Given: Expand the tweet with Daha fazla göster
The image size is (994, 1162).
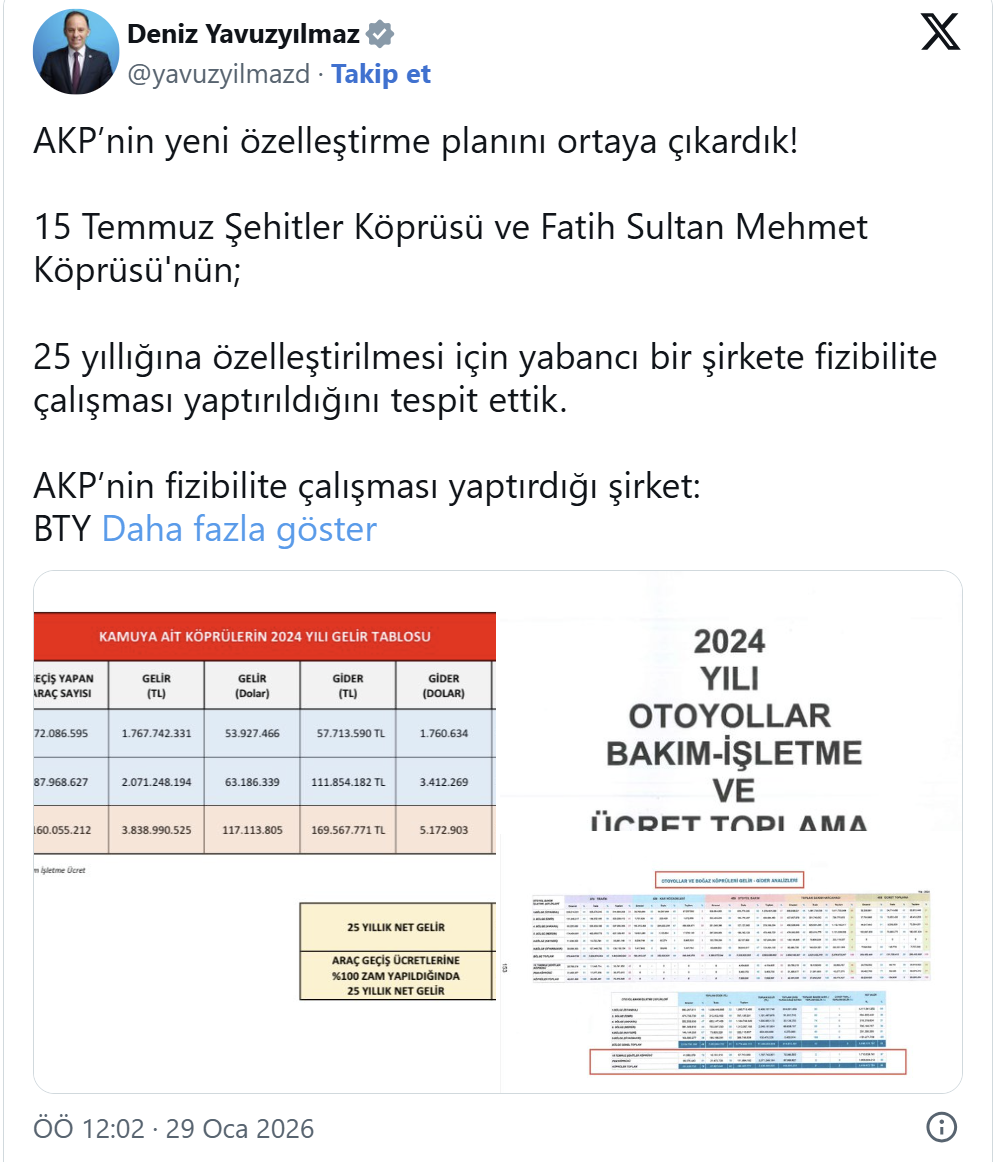Looking at the screenshot, I should click(239, 529).
